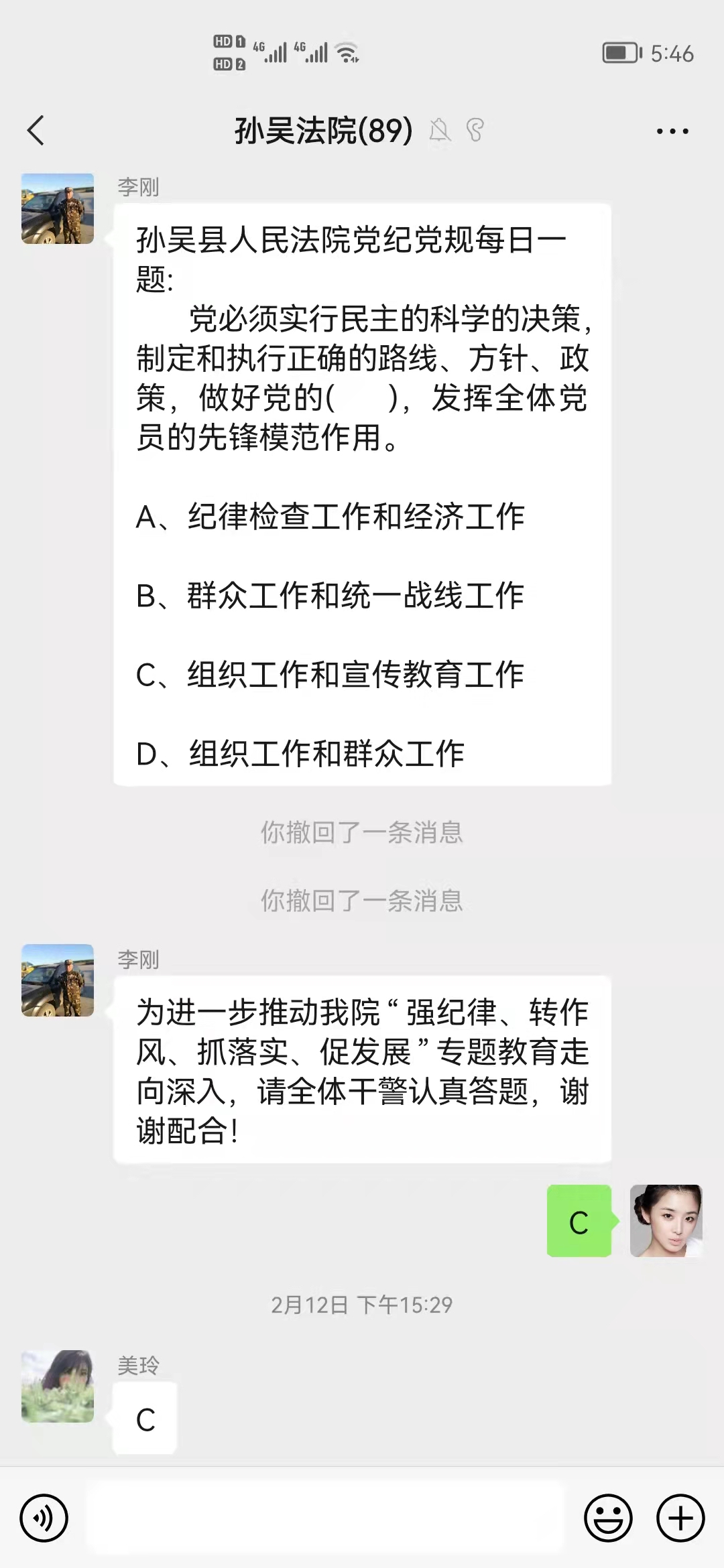This screenshot has height=1568, width=724.
Task: Open the chat info overflow menu
Action: point(672,131)
